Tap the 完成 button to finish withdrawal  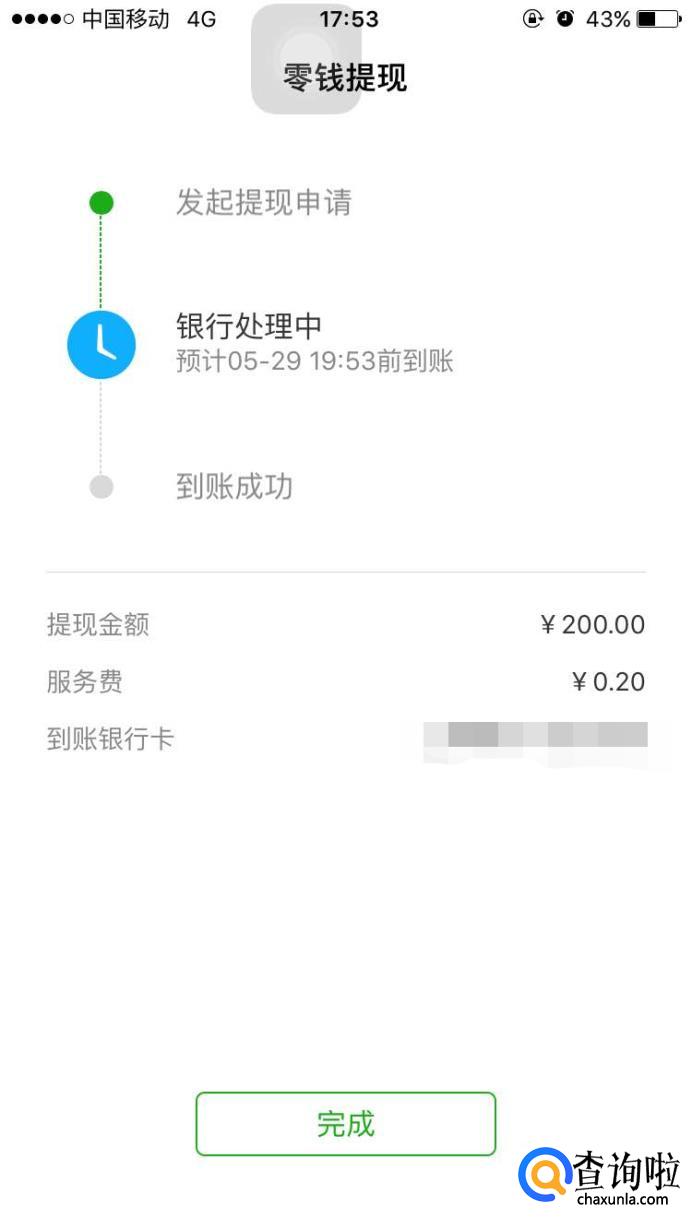345,1124
